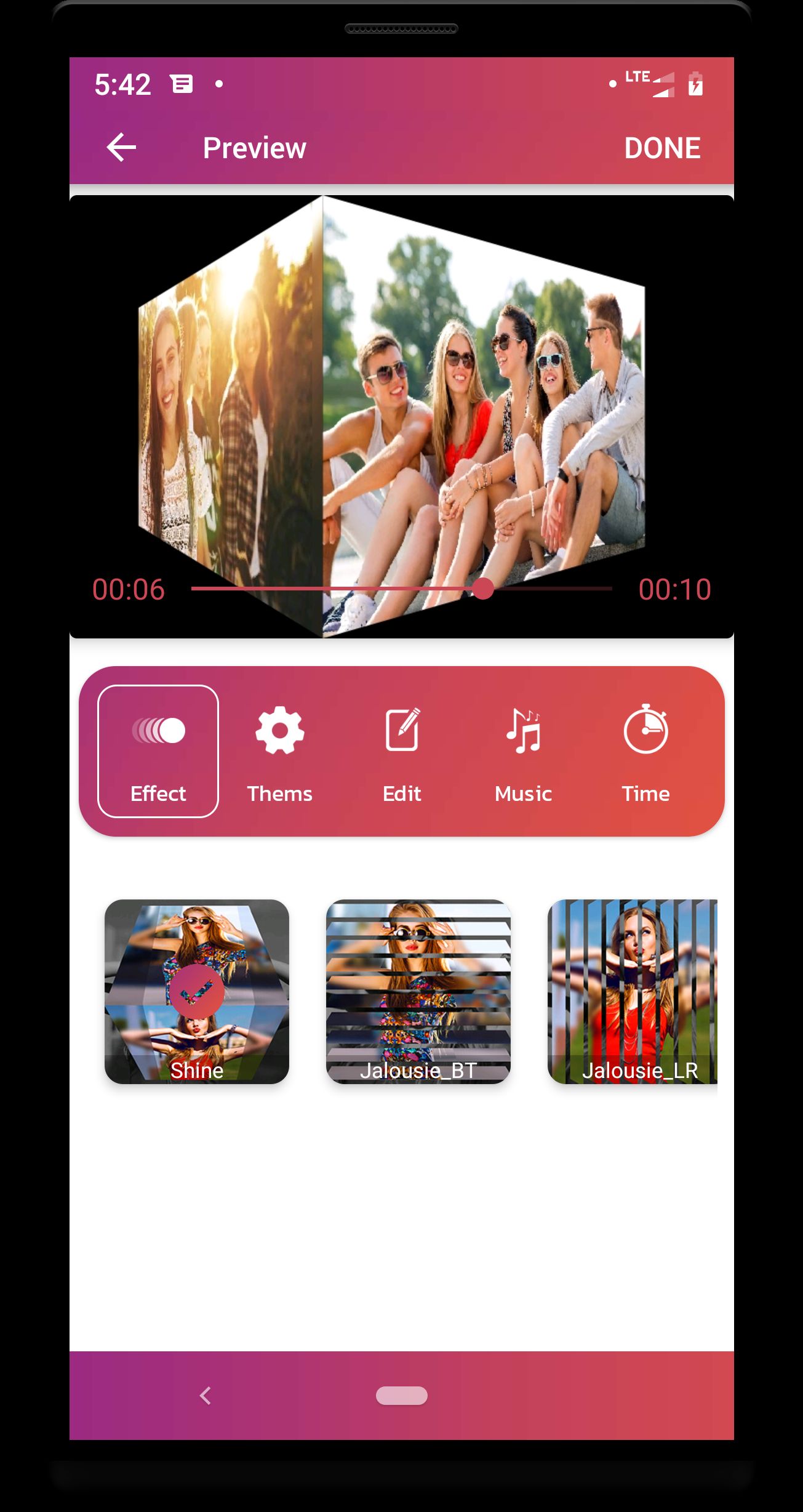
Task: Choose the Shine effect
Action: [197, 991]
